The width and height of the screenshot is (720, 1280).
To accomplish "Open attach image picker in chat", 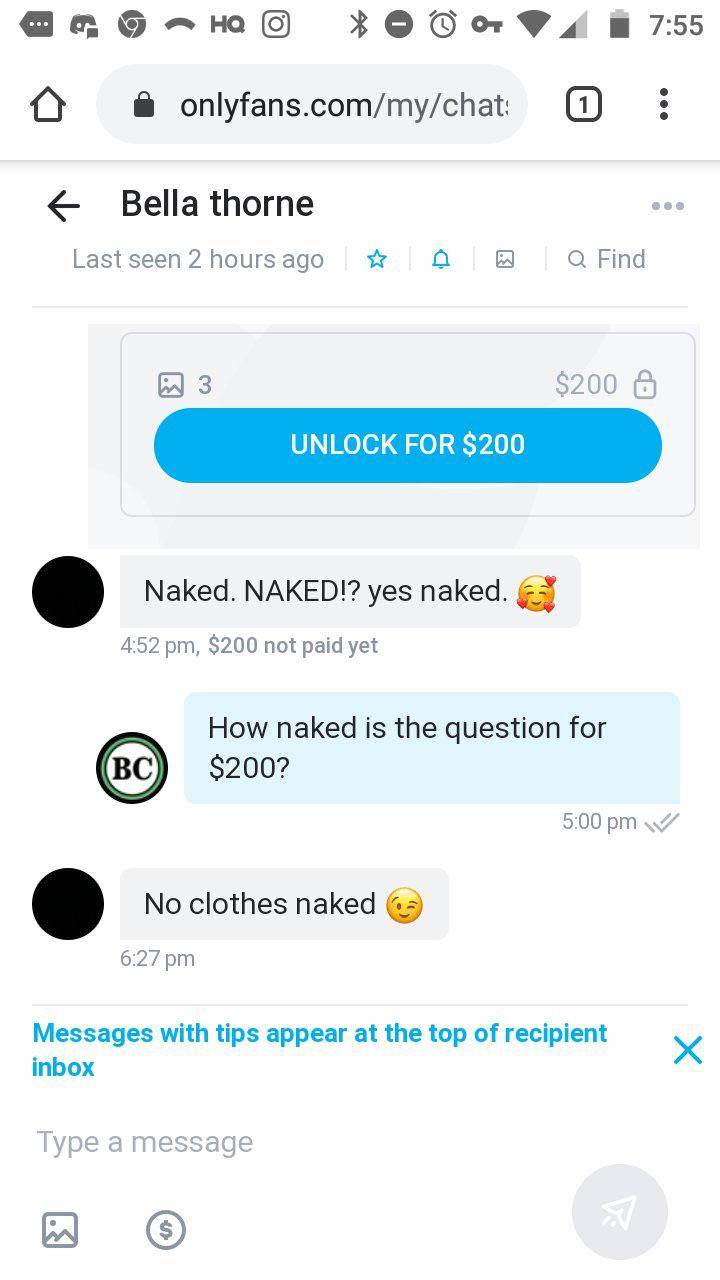I will (x=59, y=1231).
